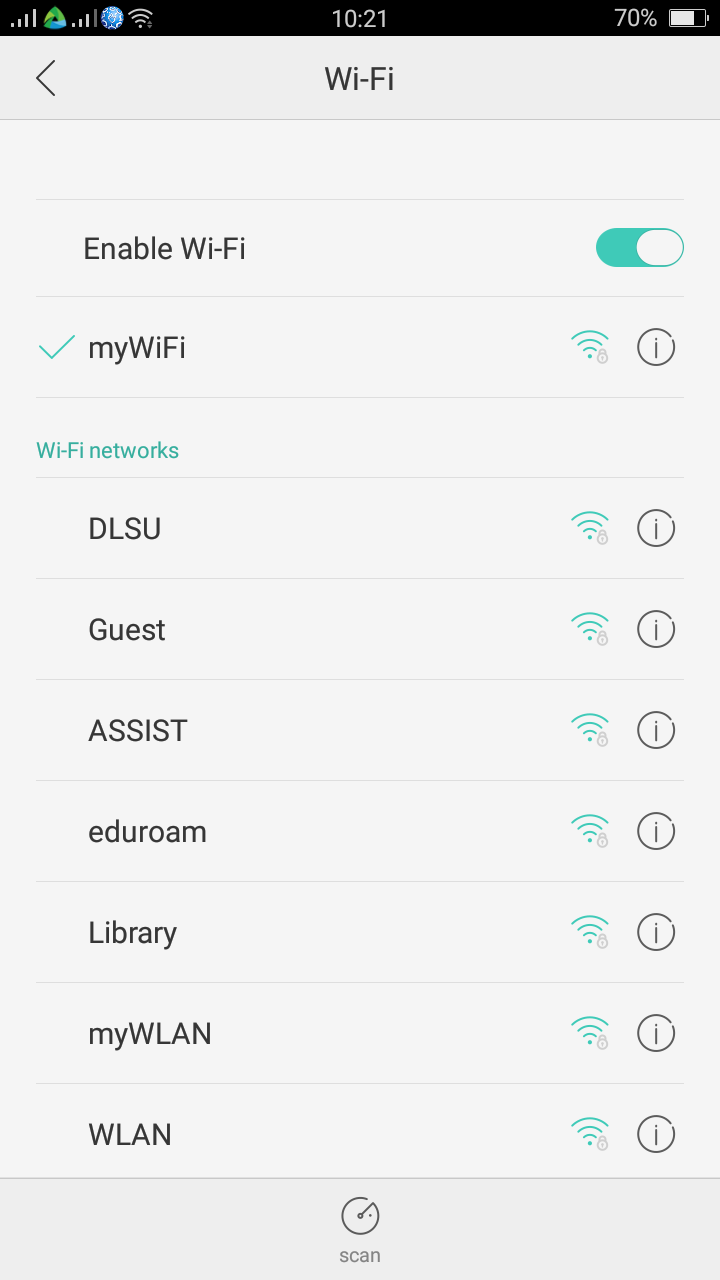Join the ASSIST network
The image size is (720, 1280).
[138, 731]
